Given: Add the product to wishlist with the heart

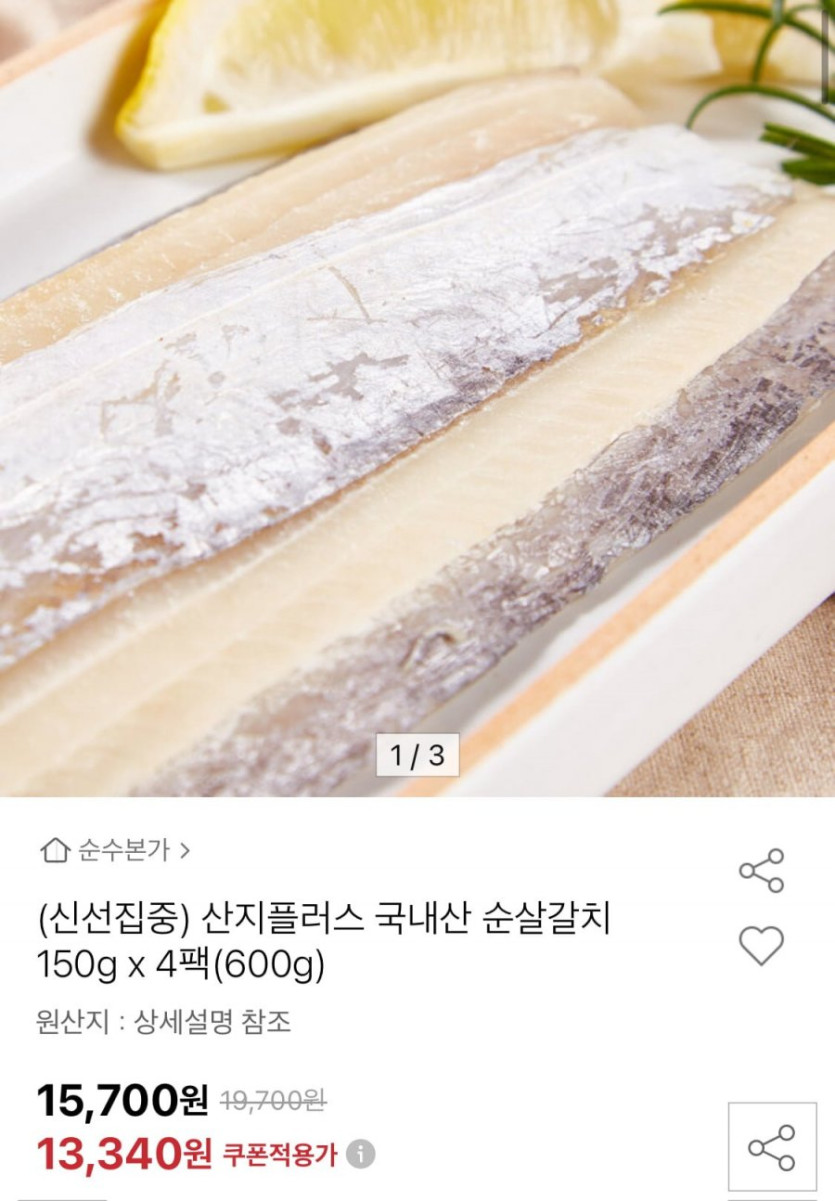Looking at the screenshot, I should pyautogui.click(x=761, y=945).
